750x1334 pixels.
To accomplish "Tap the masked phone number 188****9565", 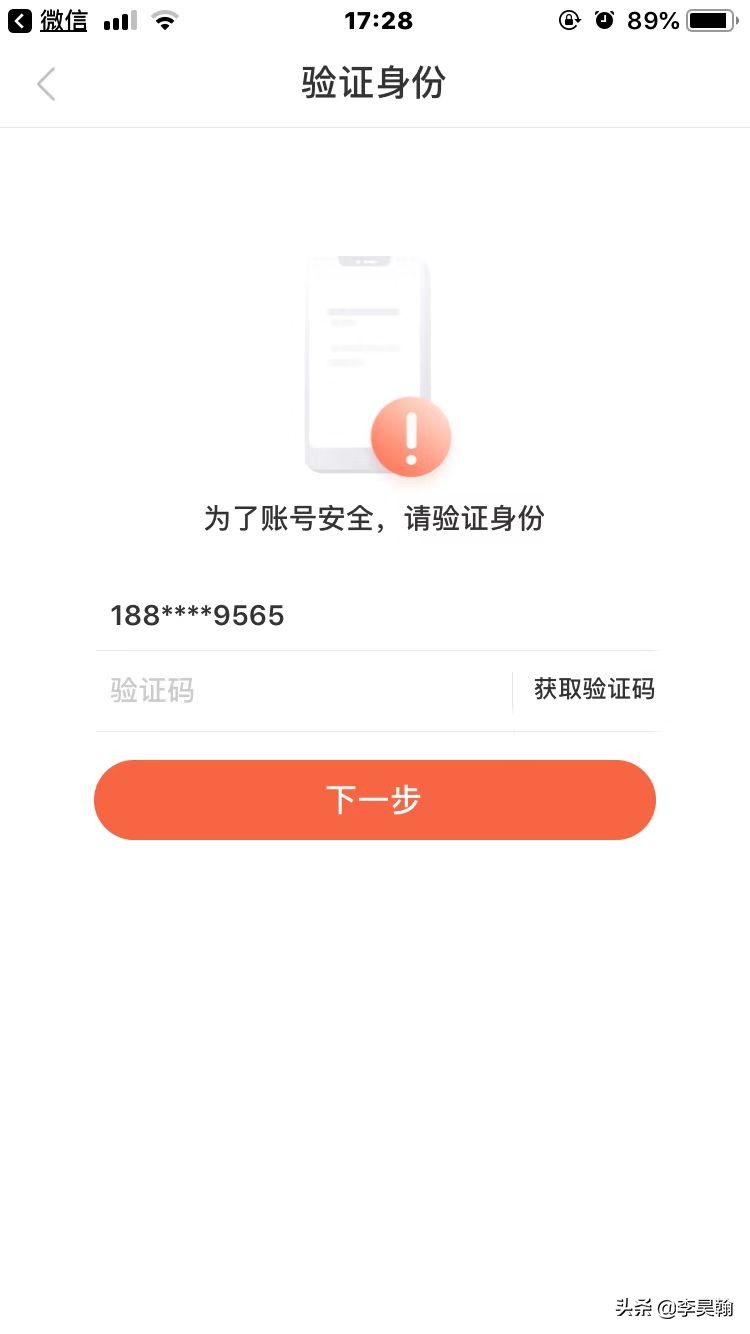I will coord(196,615).
